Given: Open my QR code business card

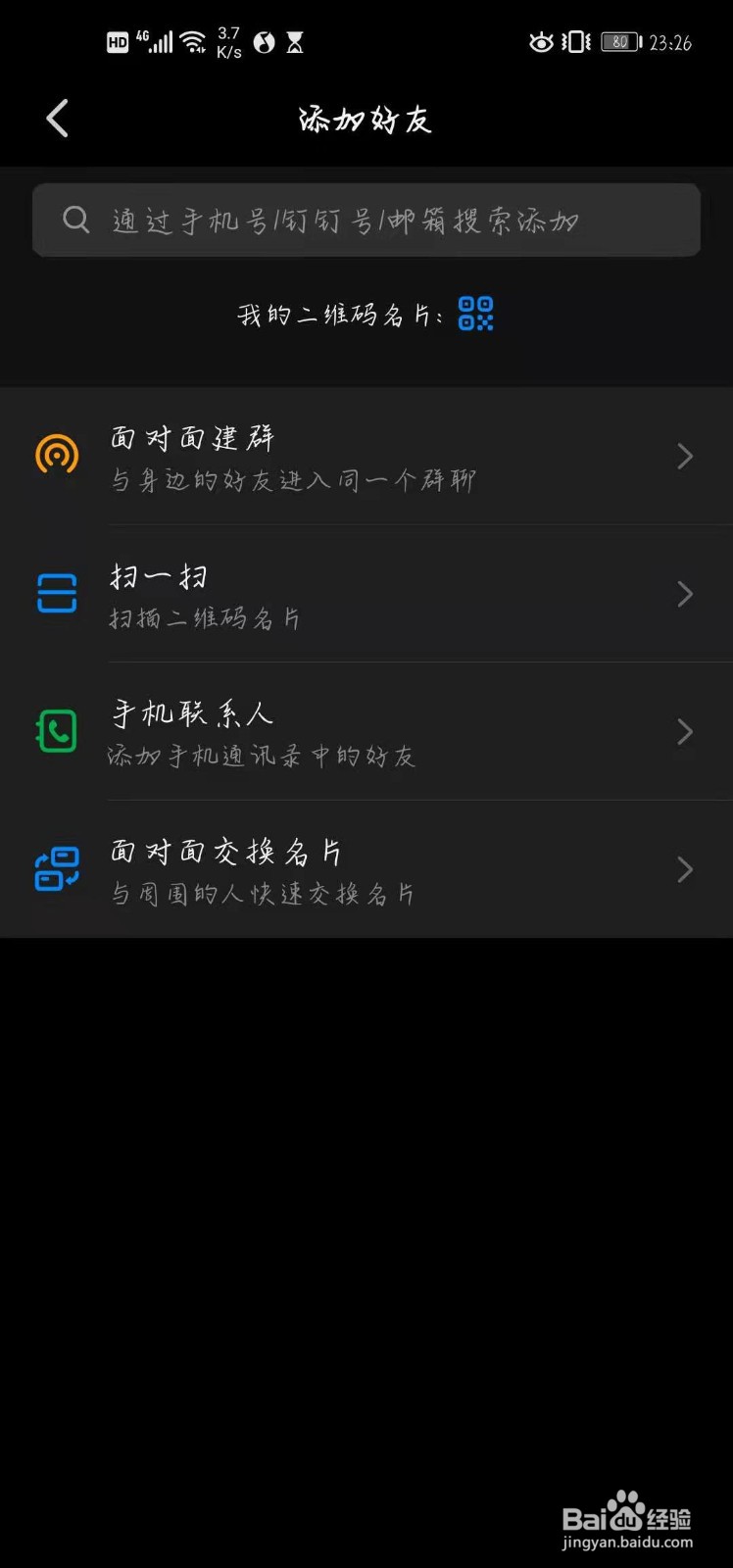Looking at the screenshot, I should (475, 314).
